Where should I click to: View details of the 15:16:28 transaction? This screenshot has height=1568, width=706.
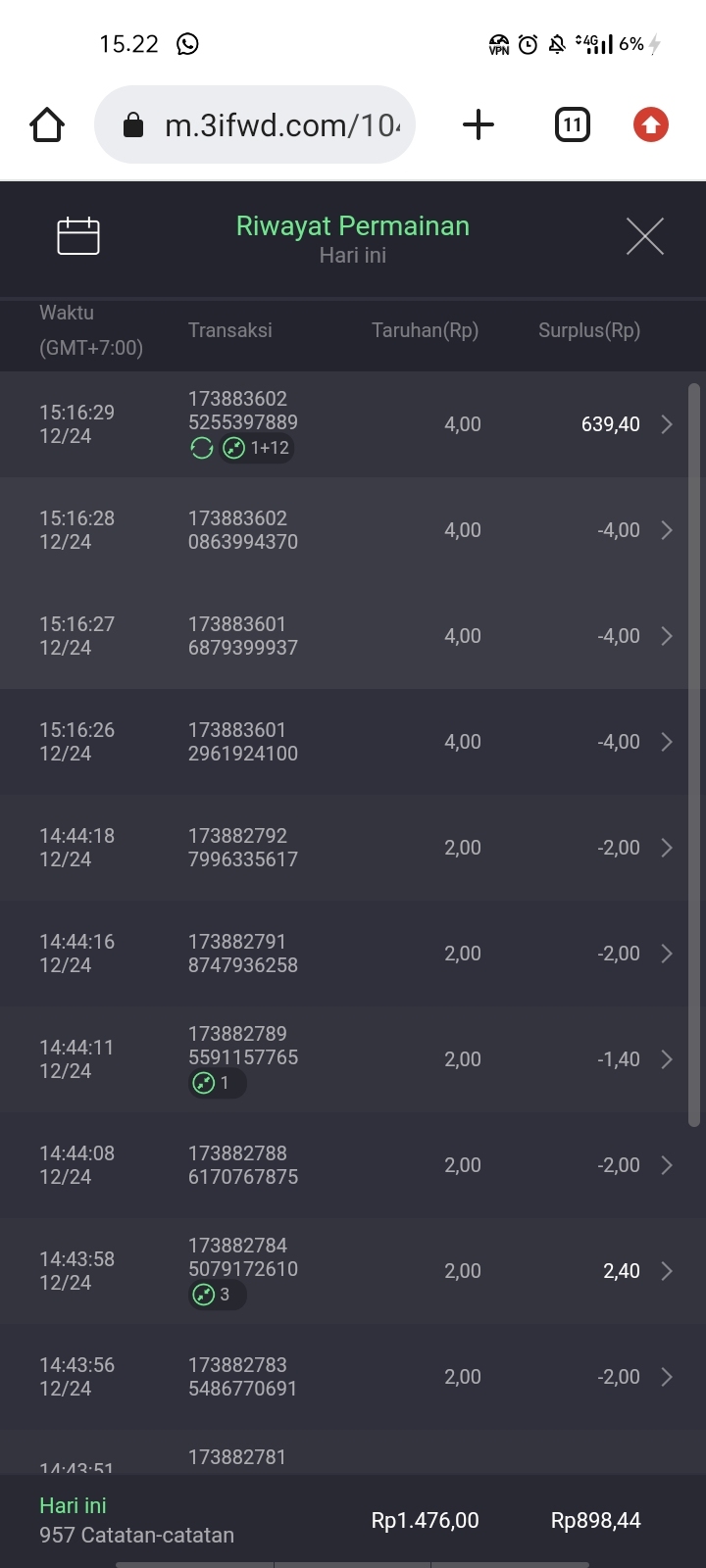pos(353,530)
